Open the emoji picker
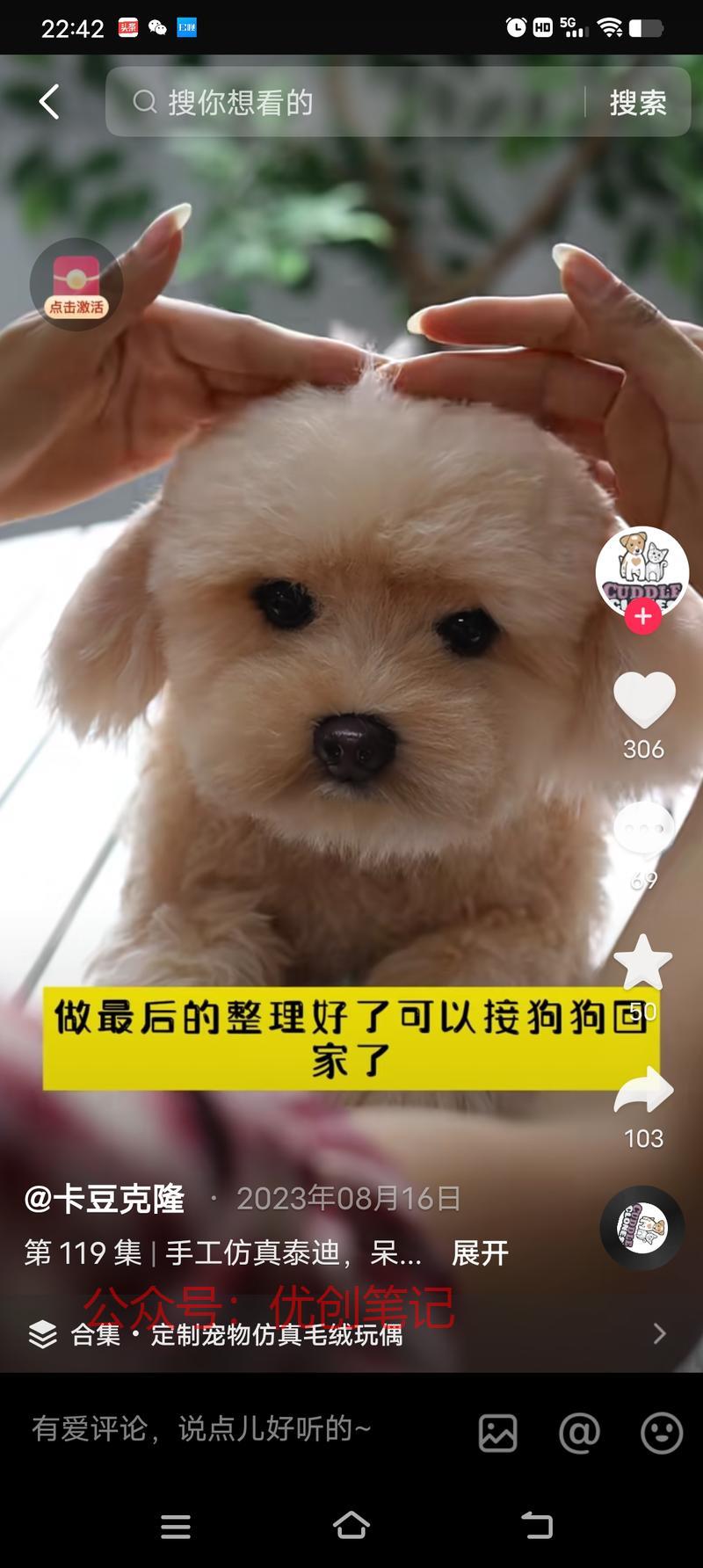Viewport: 703px width, 1568px height. pos(661,1433)
